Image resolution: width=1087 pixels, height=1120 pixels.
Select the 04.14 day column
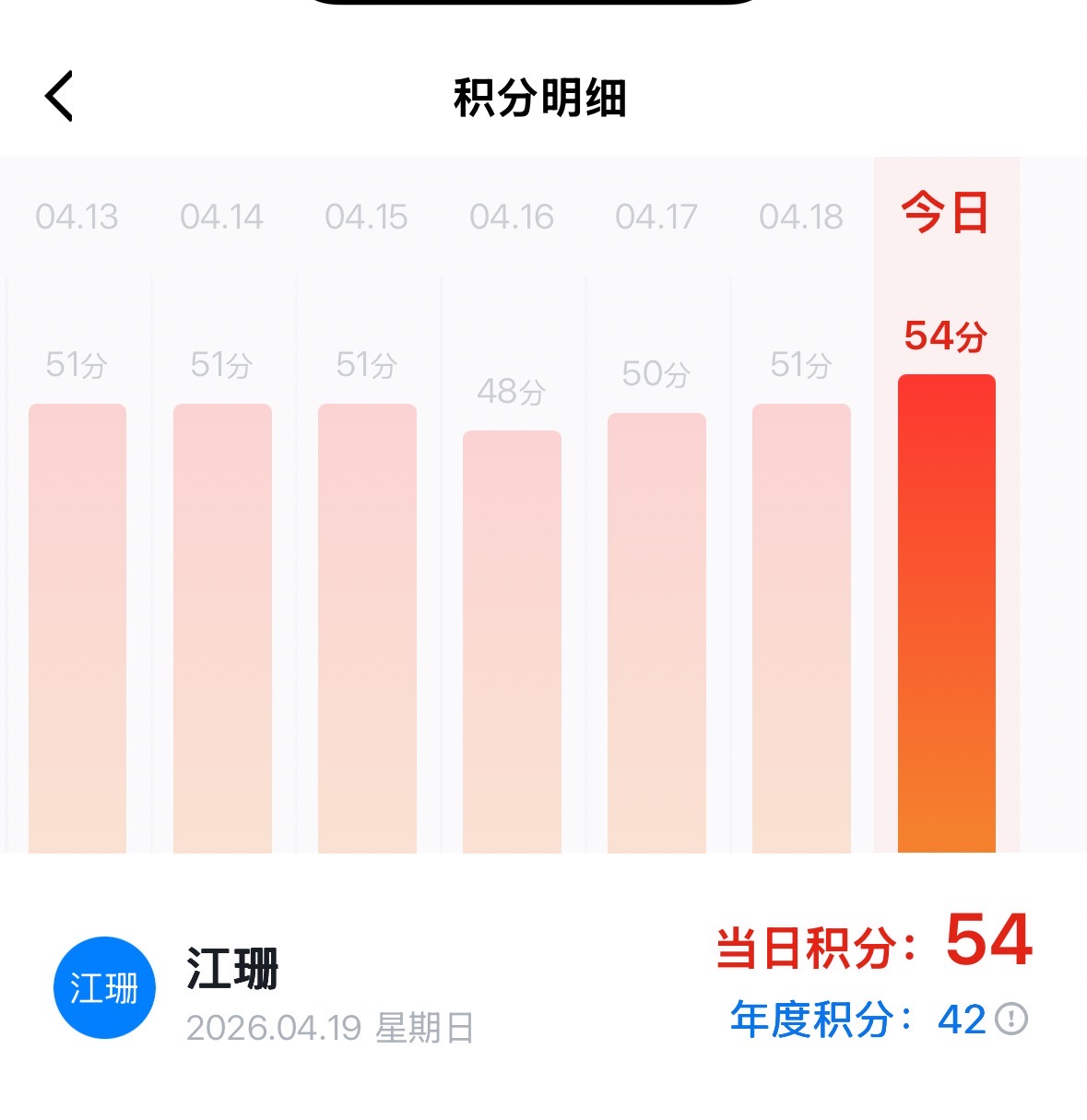222,505
